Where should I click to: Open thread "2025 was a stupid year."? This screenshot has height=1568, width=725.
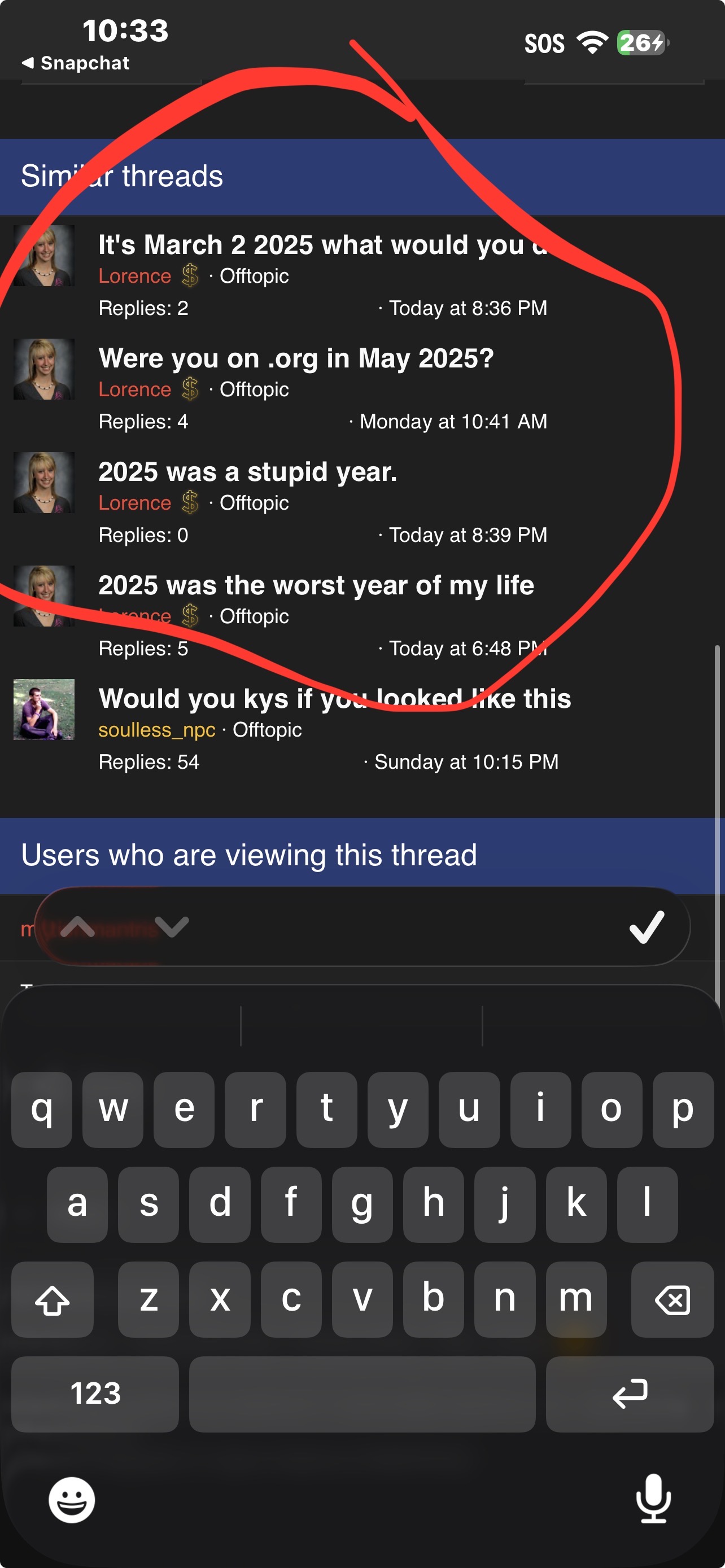pos(247,472)
